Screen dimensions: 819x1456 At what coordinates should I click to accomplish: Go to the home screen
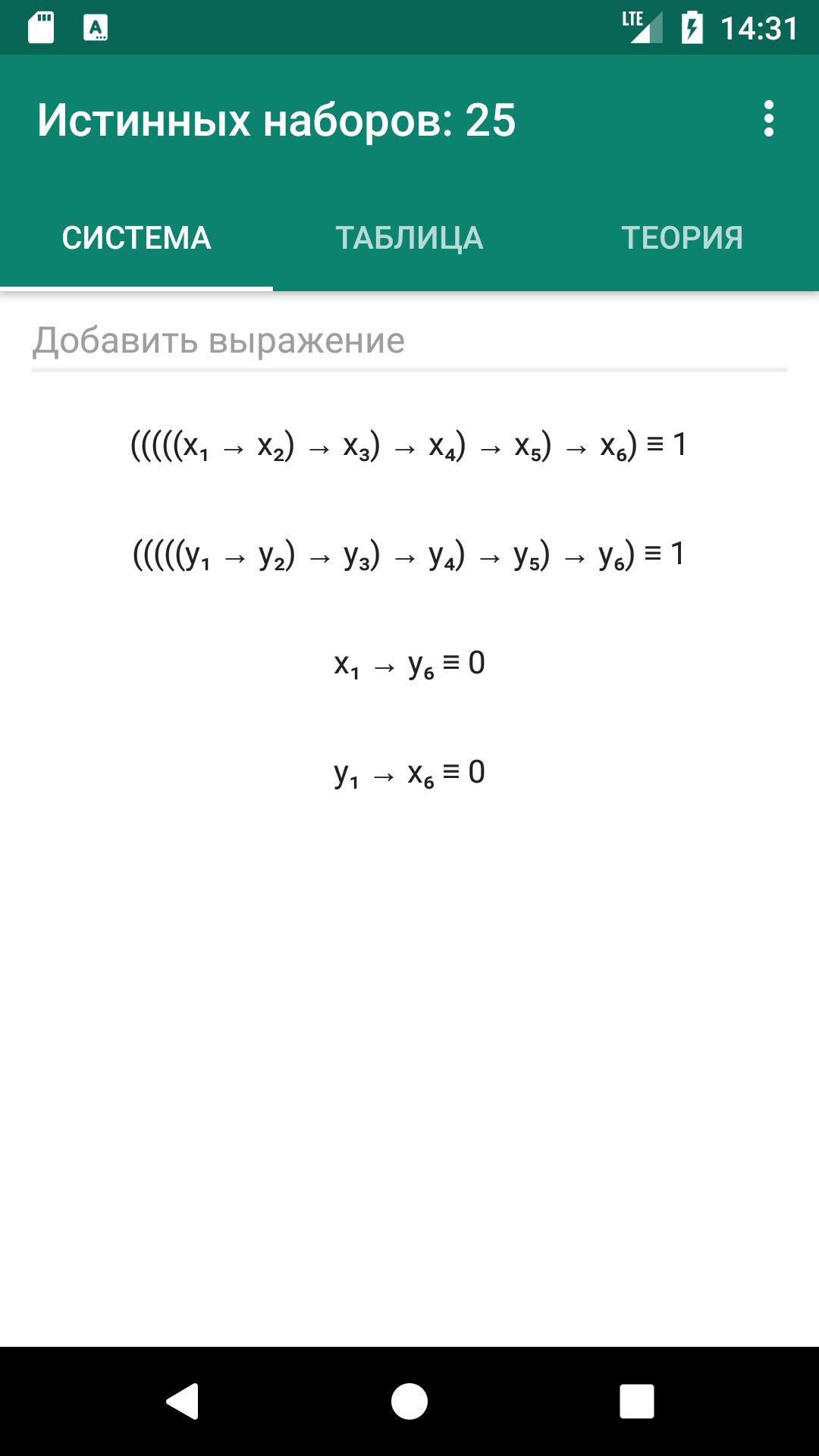pyautogui.click(x=409, y=1401)
